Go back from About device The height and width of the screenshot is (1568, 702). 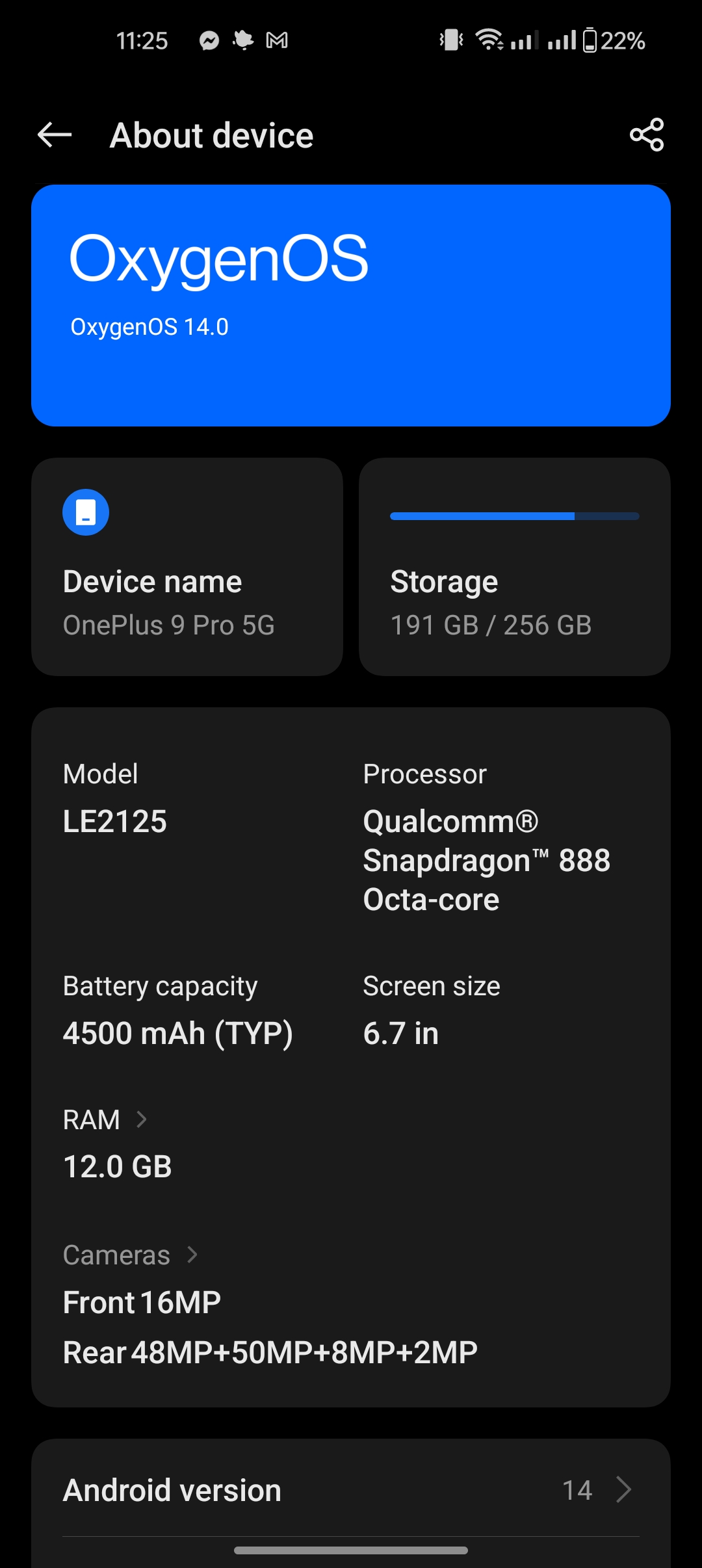[x=55, y=135]
